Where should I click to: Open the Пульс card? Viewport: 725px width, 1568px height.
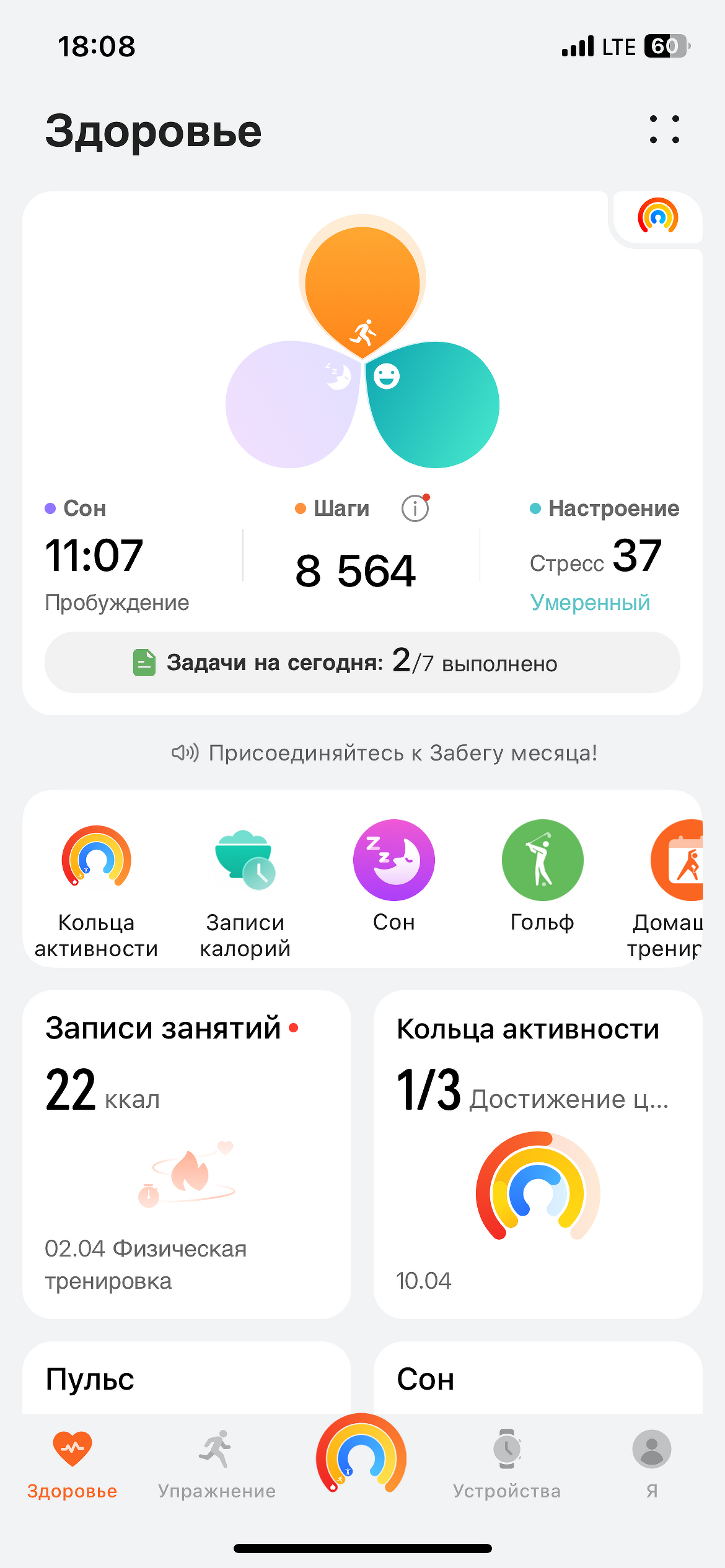(187, 1380)
